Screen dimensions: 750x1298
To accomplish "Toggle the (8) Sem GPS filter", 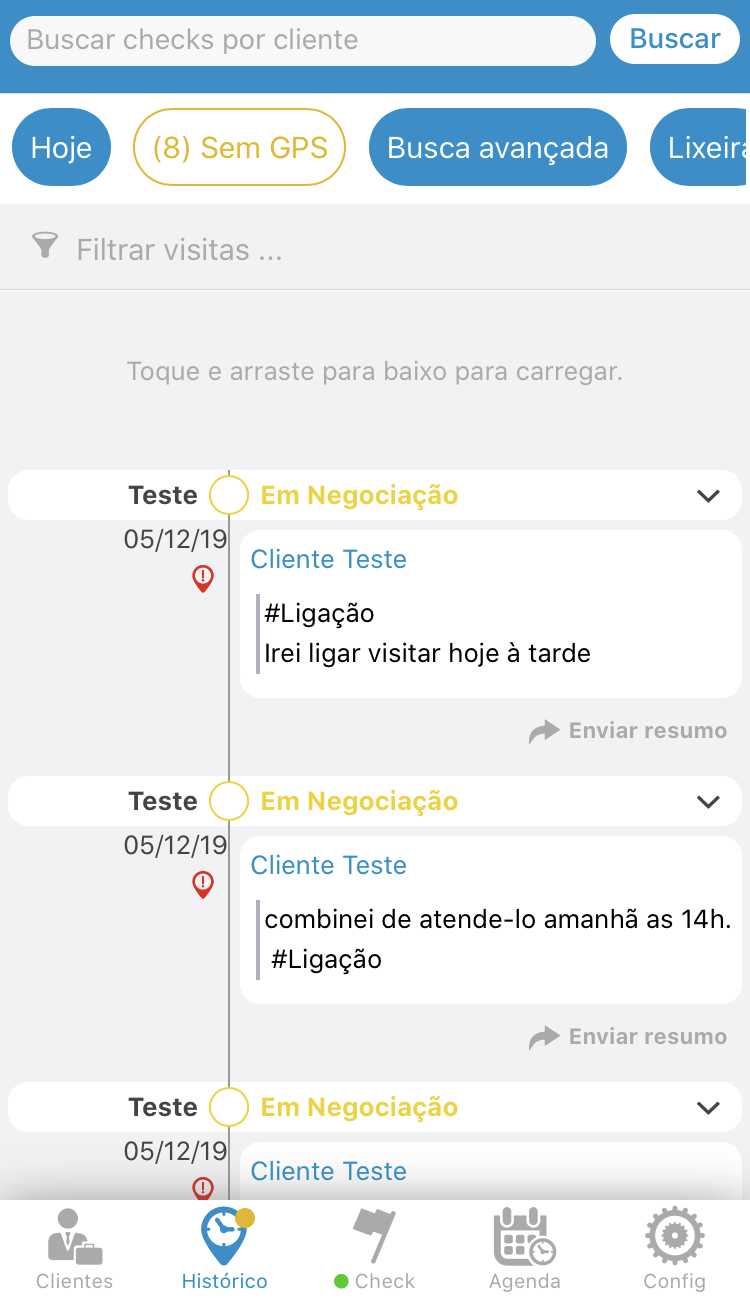I will tap(239, 146).
